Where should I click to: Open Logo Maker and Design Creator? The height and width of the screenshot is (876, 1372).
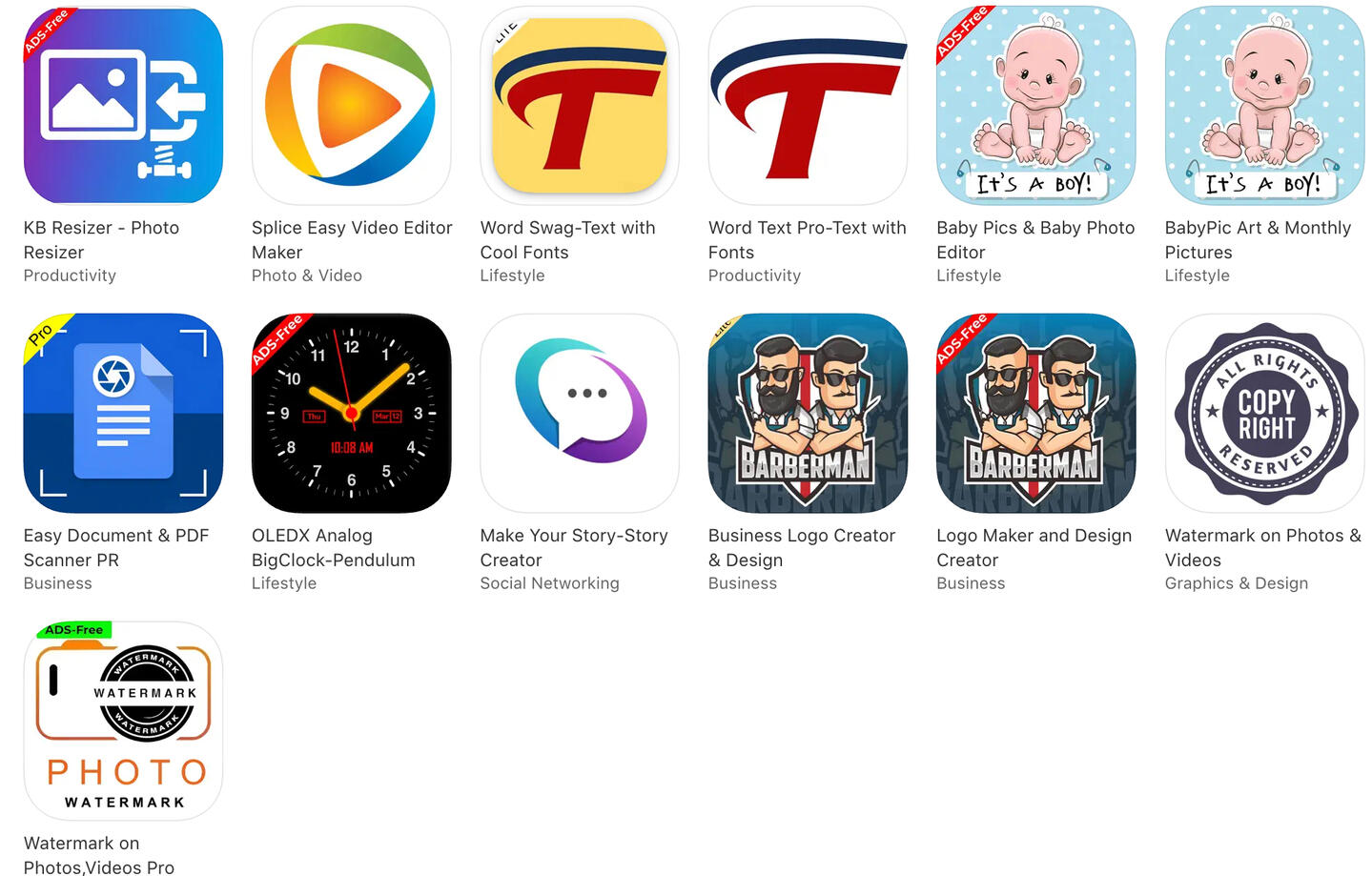tap(1035, 413)
